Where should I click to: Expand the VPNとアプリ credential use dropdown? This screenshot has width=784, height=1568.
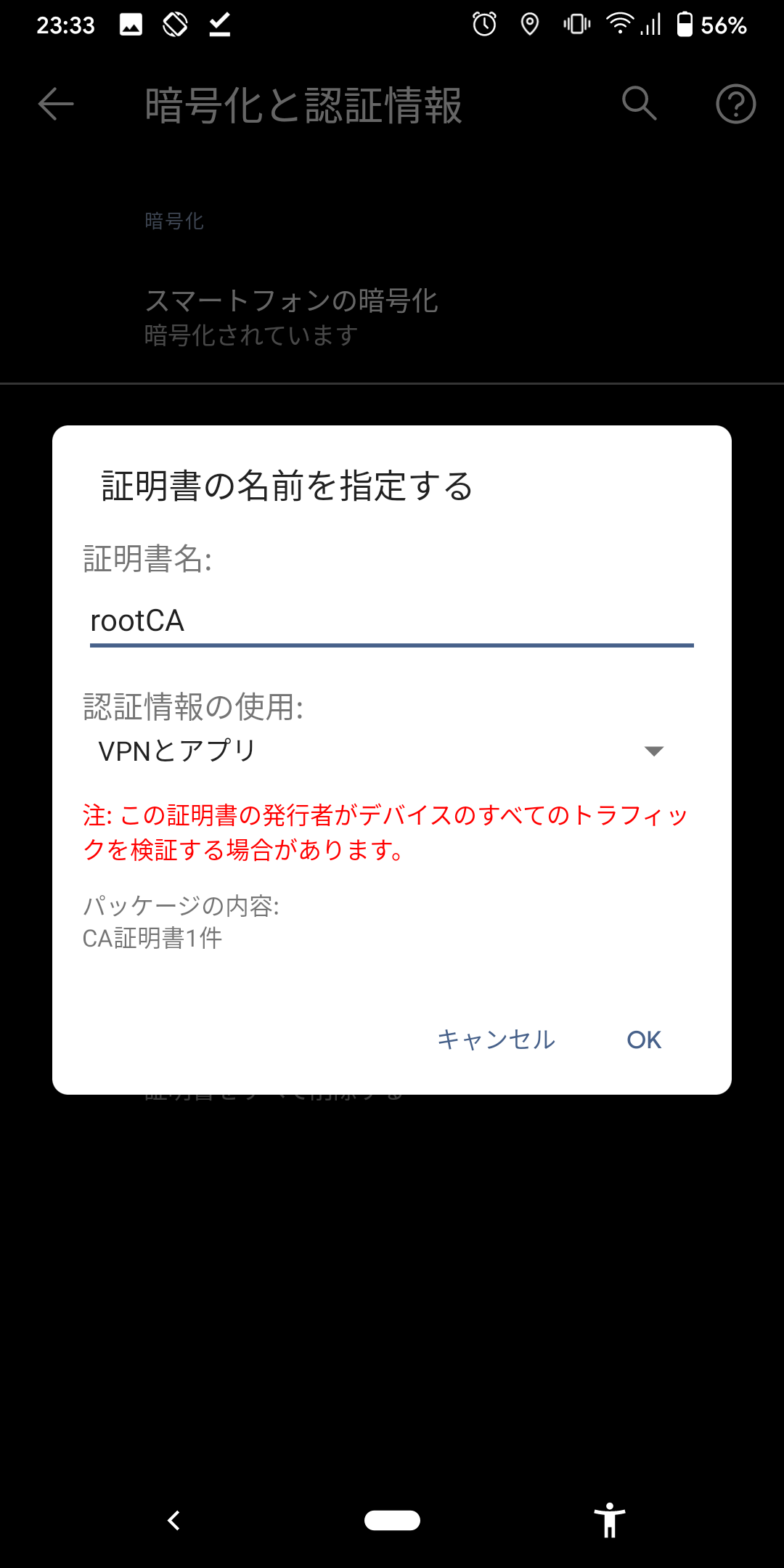(382, 751)
